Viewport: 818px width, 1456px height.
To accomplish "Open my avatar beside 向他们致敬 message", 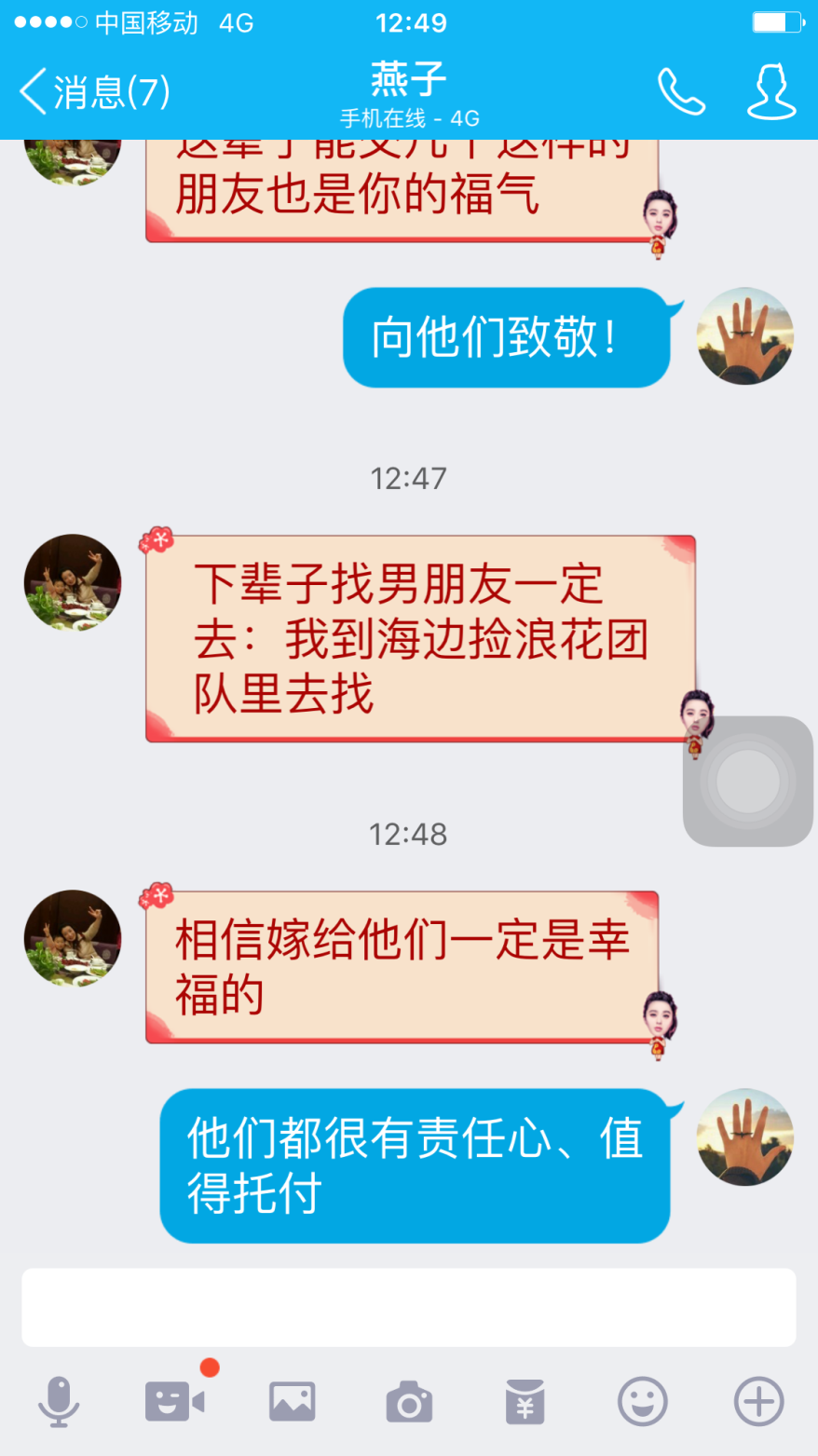I will coord(744,336).
